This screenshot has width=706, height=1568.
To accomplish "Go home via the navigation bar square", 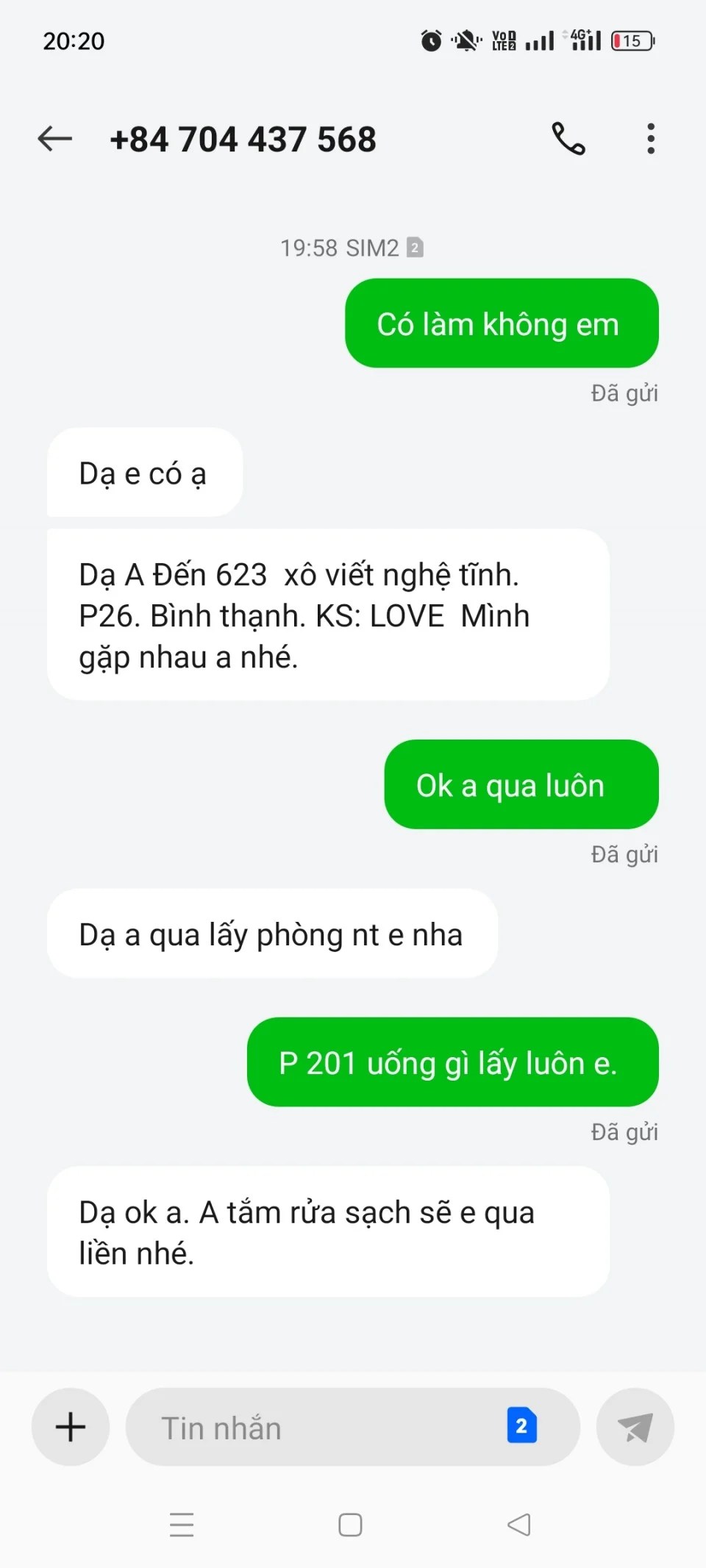I will [350, 1525].
